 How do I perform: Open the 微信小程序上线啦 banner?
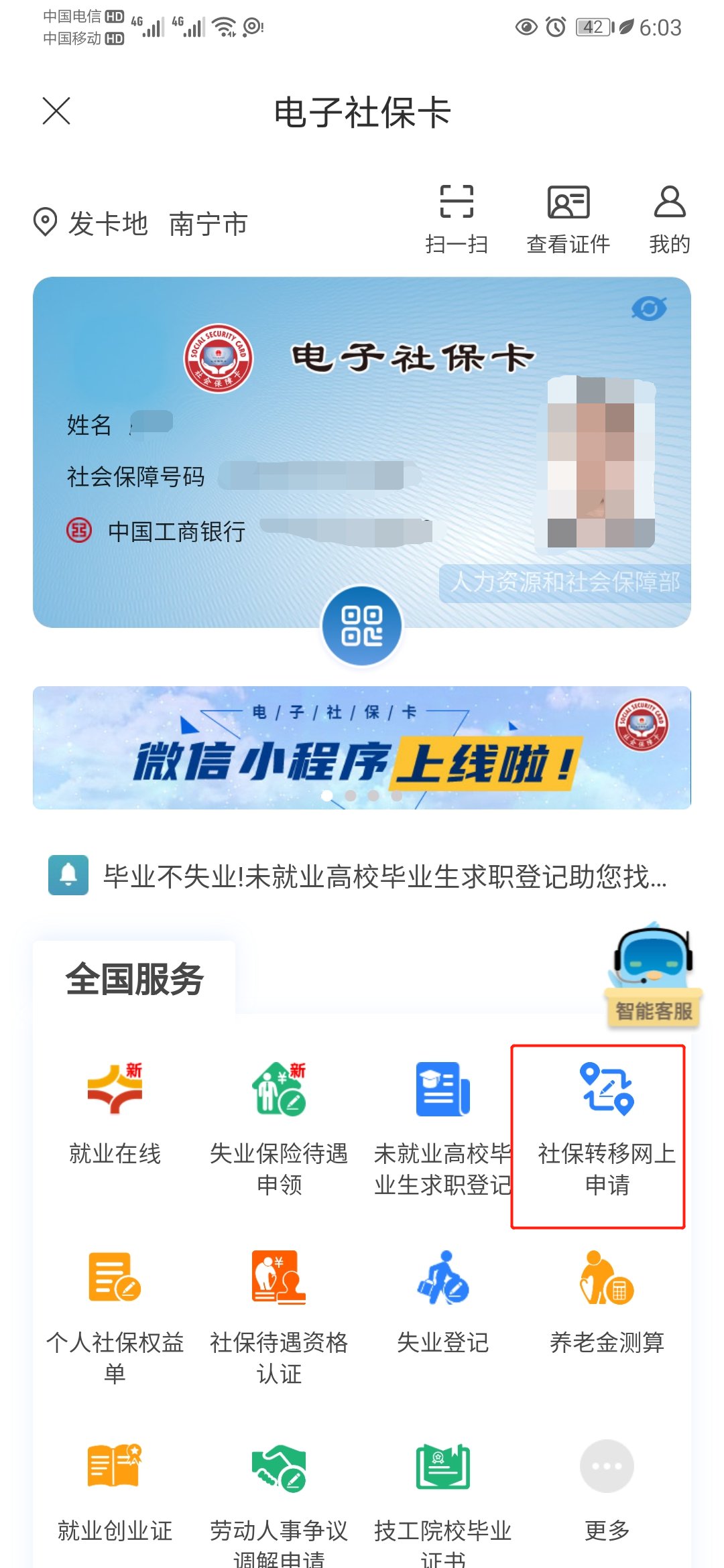point(362,748)
